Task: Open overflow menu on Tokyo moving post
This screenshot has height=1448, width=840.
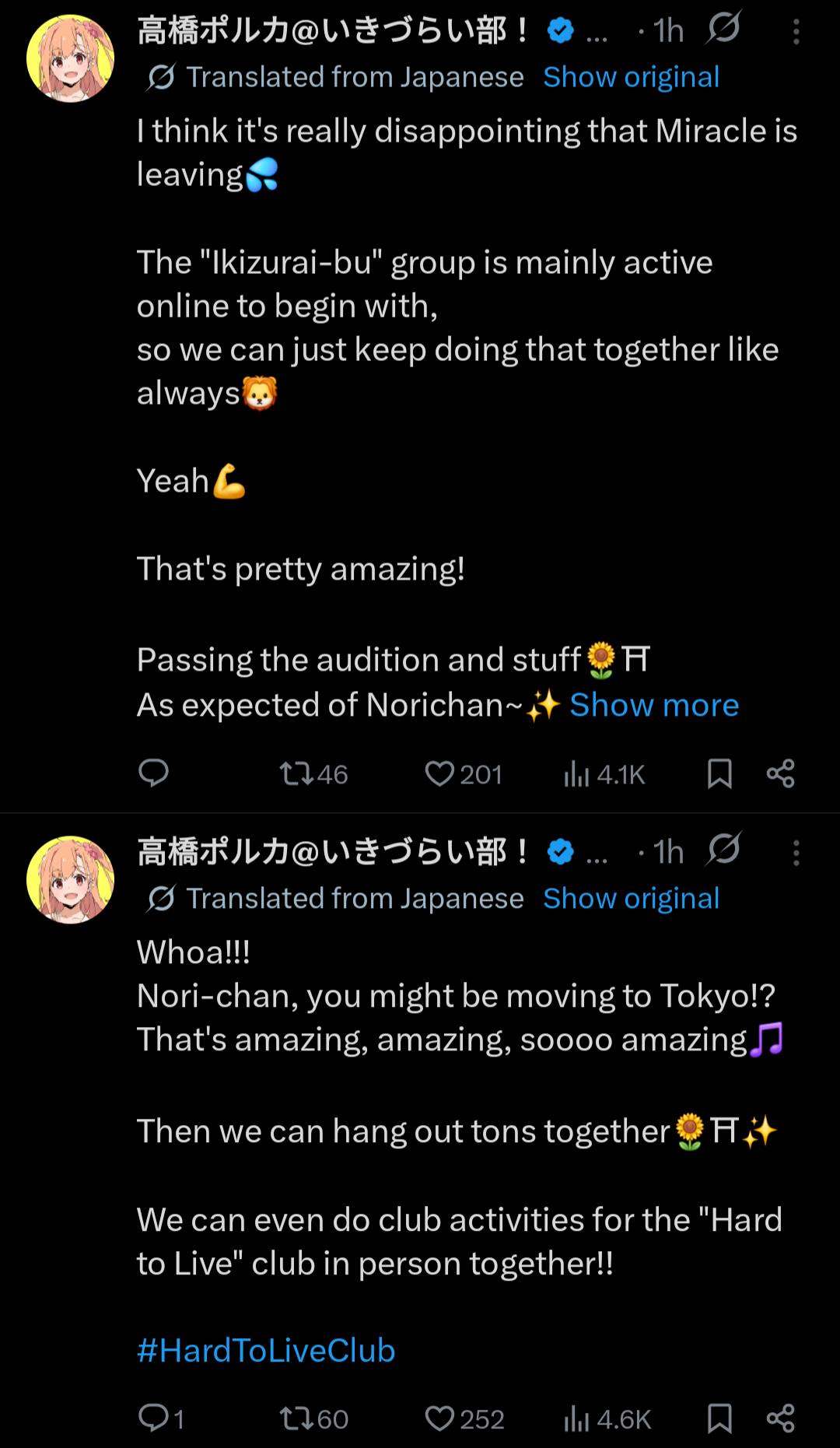Action: click(796, 853)
